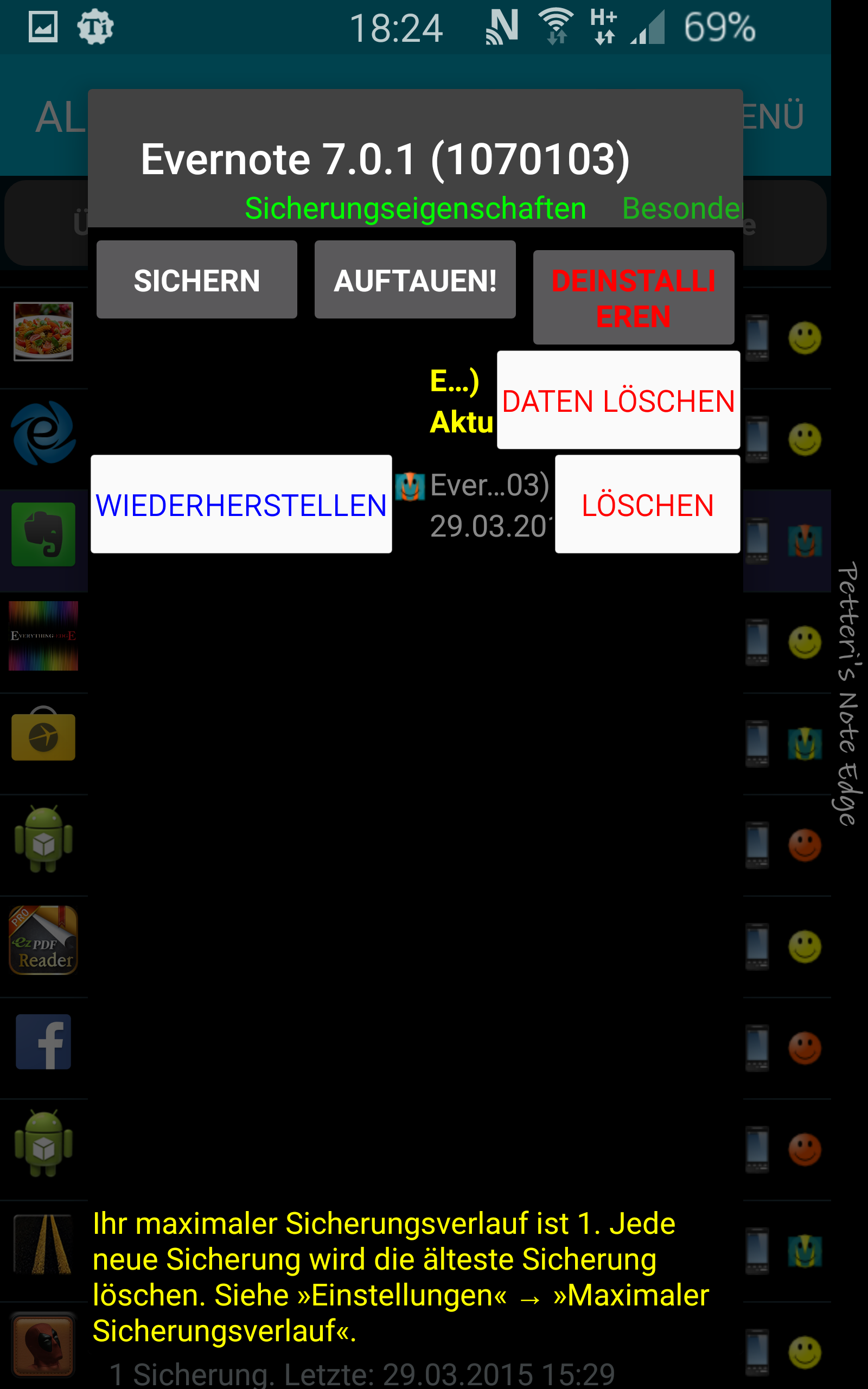Screen dimensions: 868x1389
Task: Tap LÖSCHEN to delete the backup
Action: pos(648,505)
